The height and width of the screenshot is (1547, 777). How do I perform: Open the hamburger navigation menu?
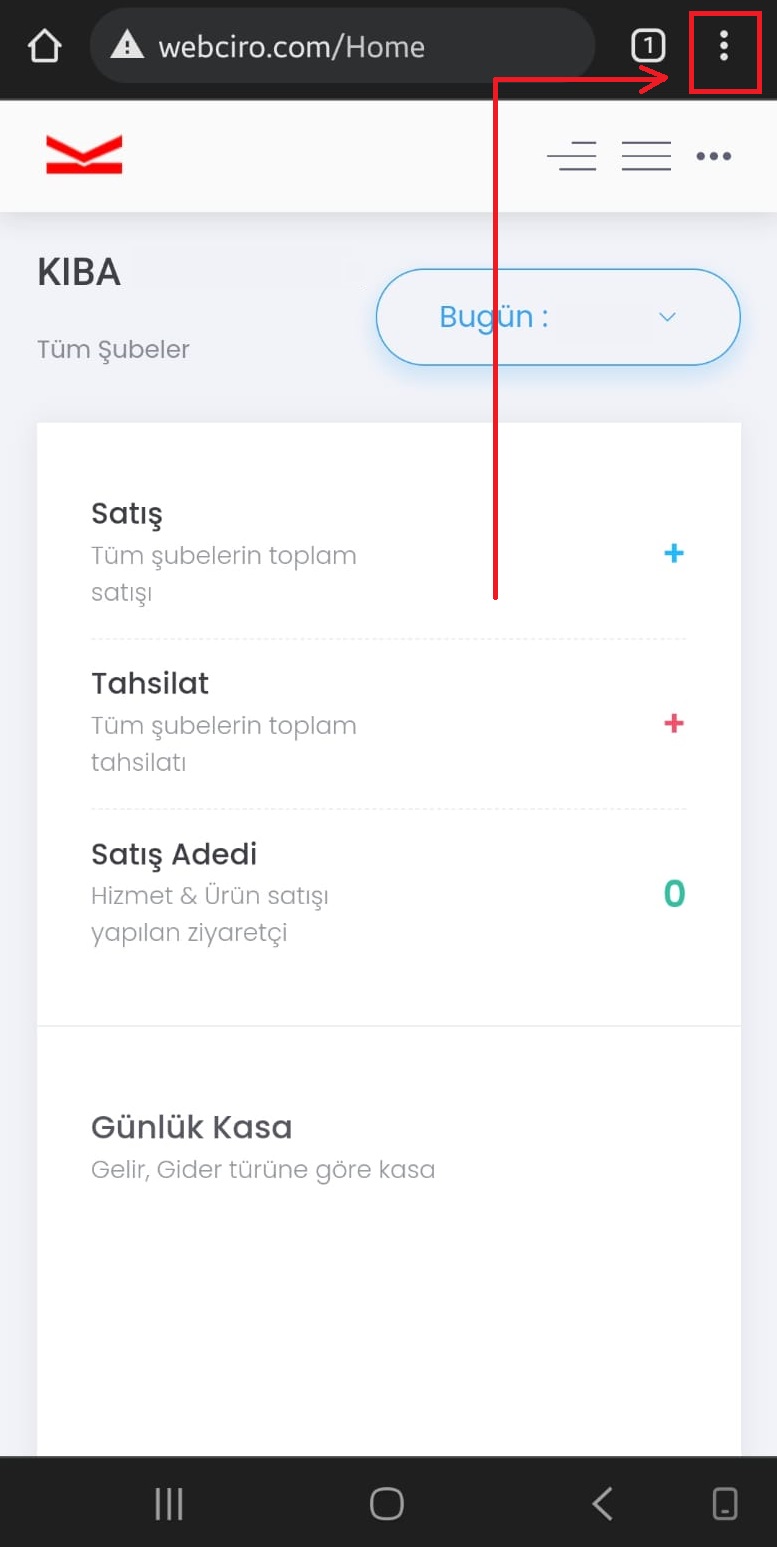[x=646, y=156]
